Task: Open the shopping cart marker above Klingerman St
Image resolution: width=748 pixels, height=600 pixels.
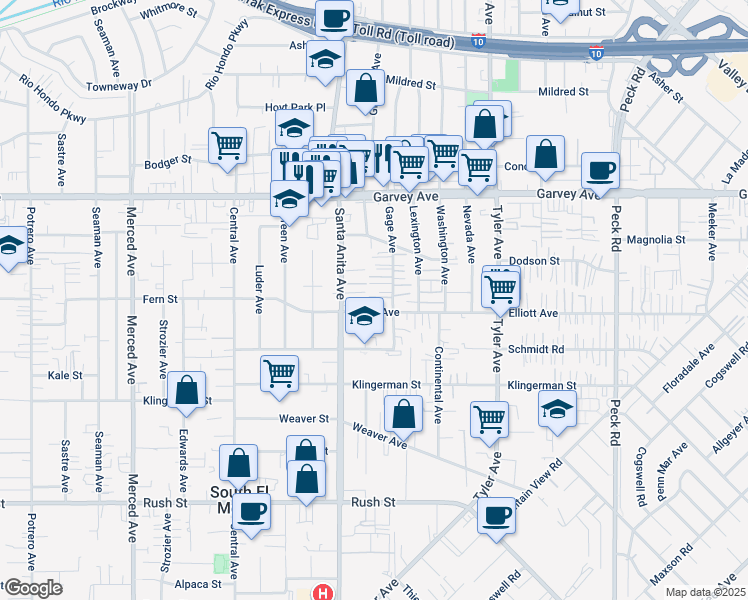Action: click(x=280, y=373)
